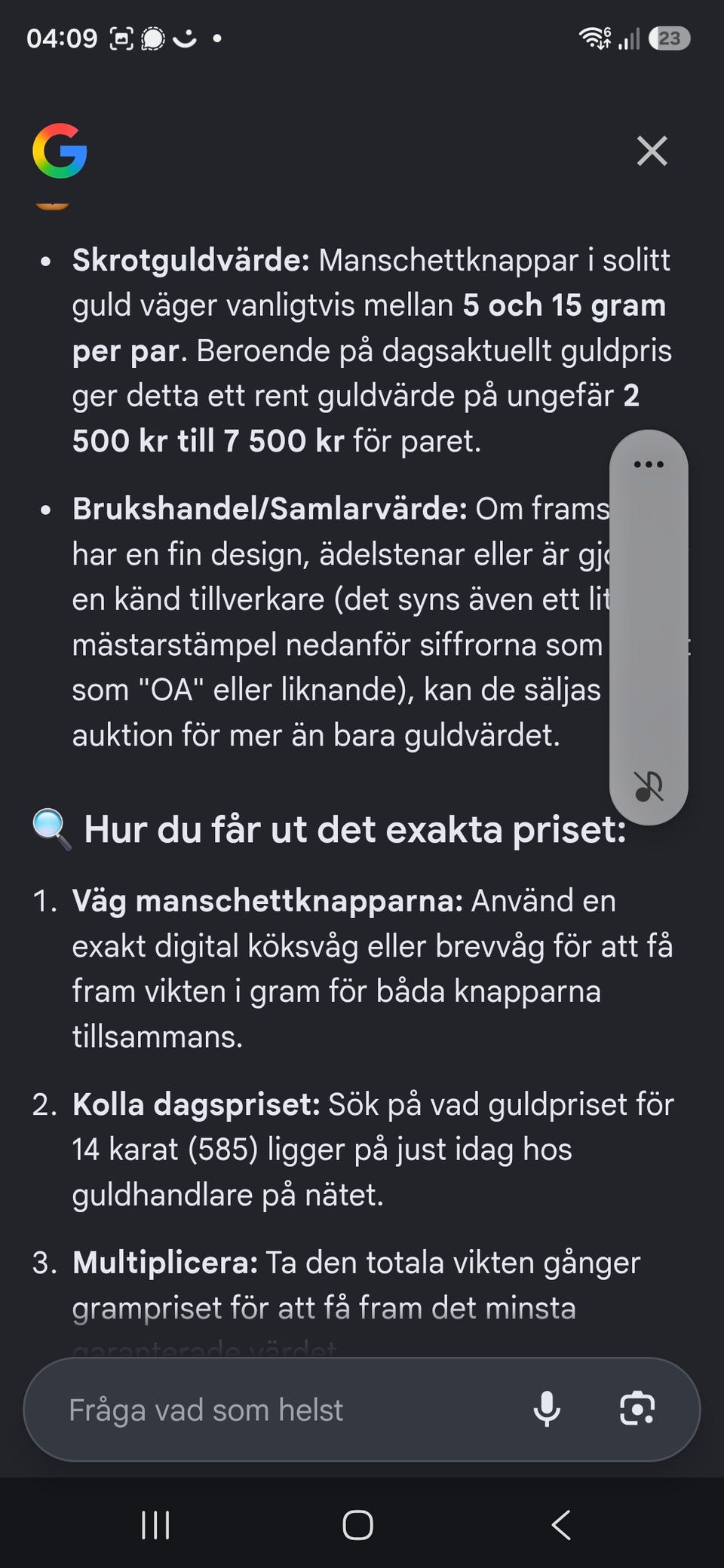
Task: Go to the home screen
Action: pyautogui.click(x=357, y=1525)
